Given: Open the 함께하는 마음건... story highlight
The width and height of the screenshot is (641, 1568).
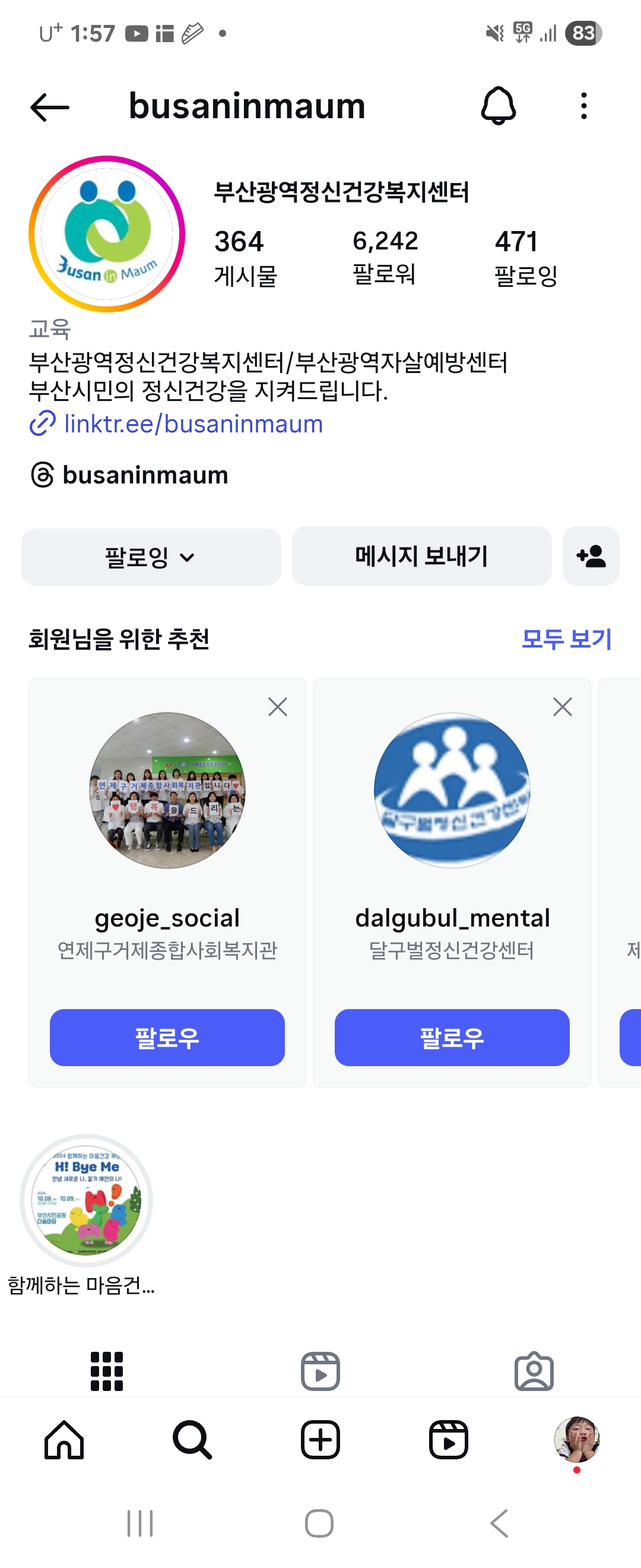Looking at the screenshot, I should (87, 1200).
